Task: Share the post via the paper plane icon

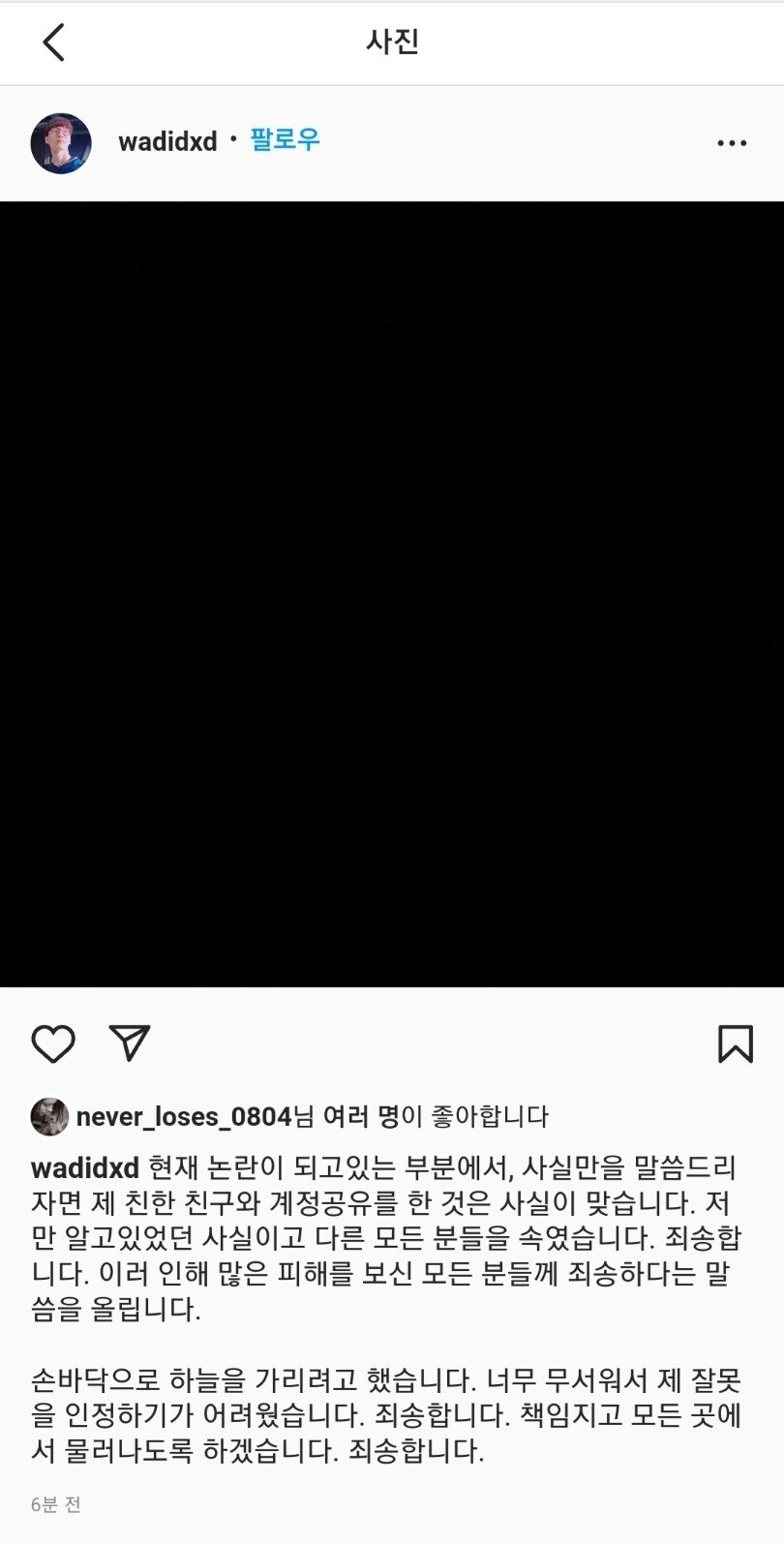Action: (x=130, y=1043)
